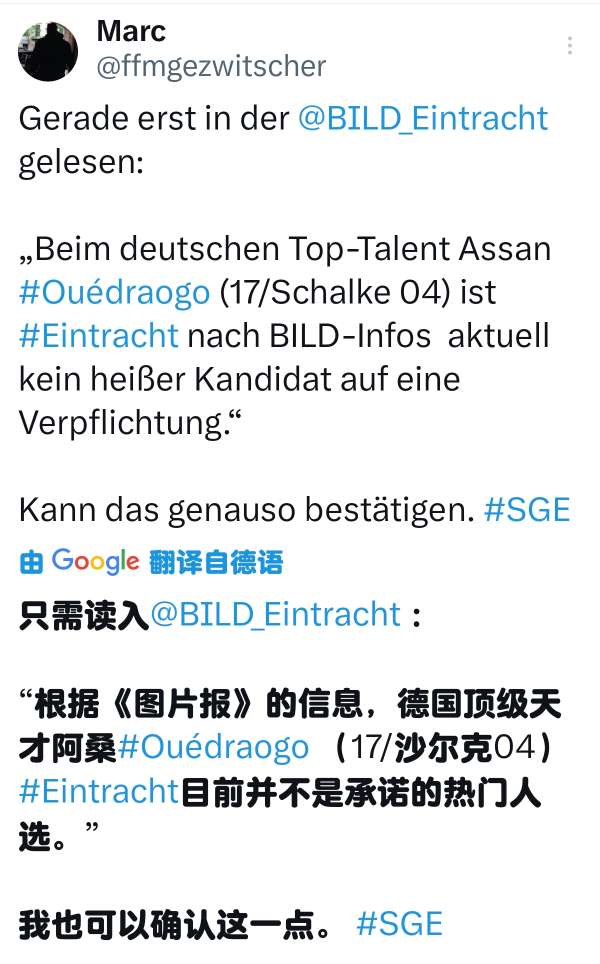Open #SGE hashtag after 'bestätigen'
Image resolution: width=600 pixels, height=964 pixels.
tap(526, 510)
